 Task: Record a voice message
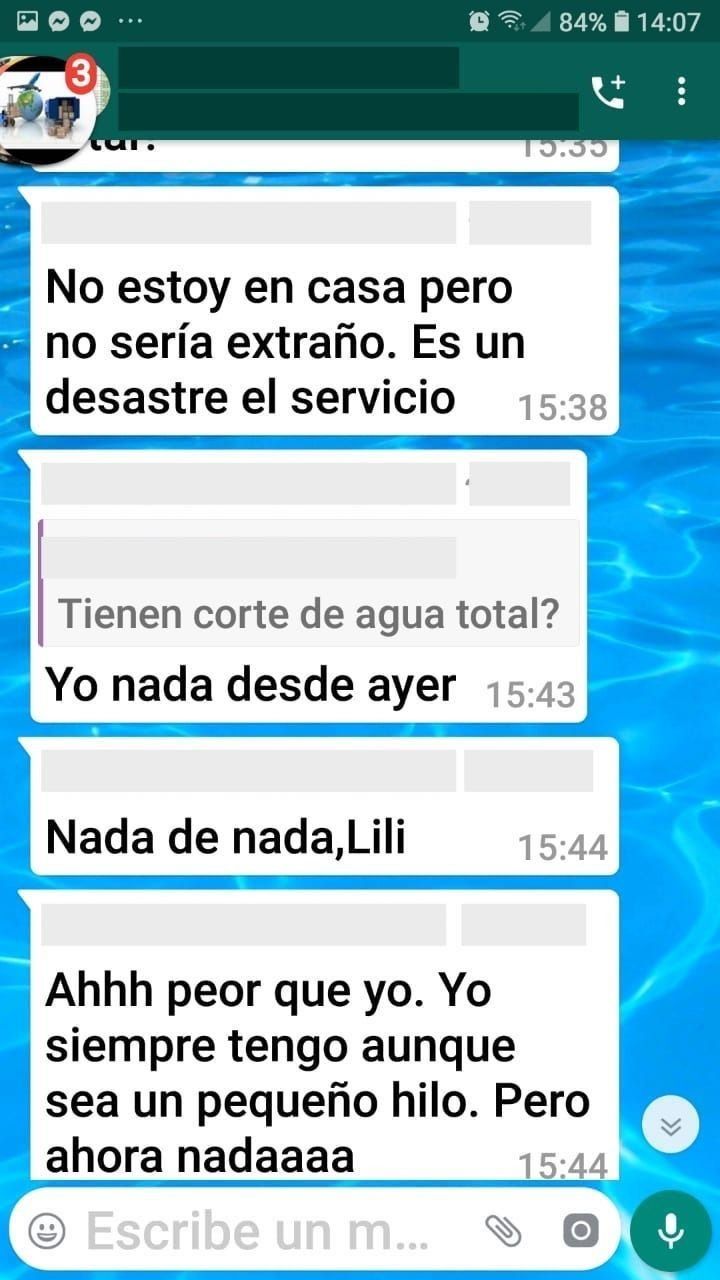coord(671,1229)
